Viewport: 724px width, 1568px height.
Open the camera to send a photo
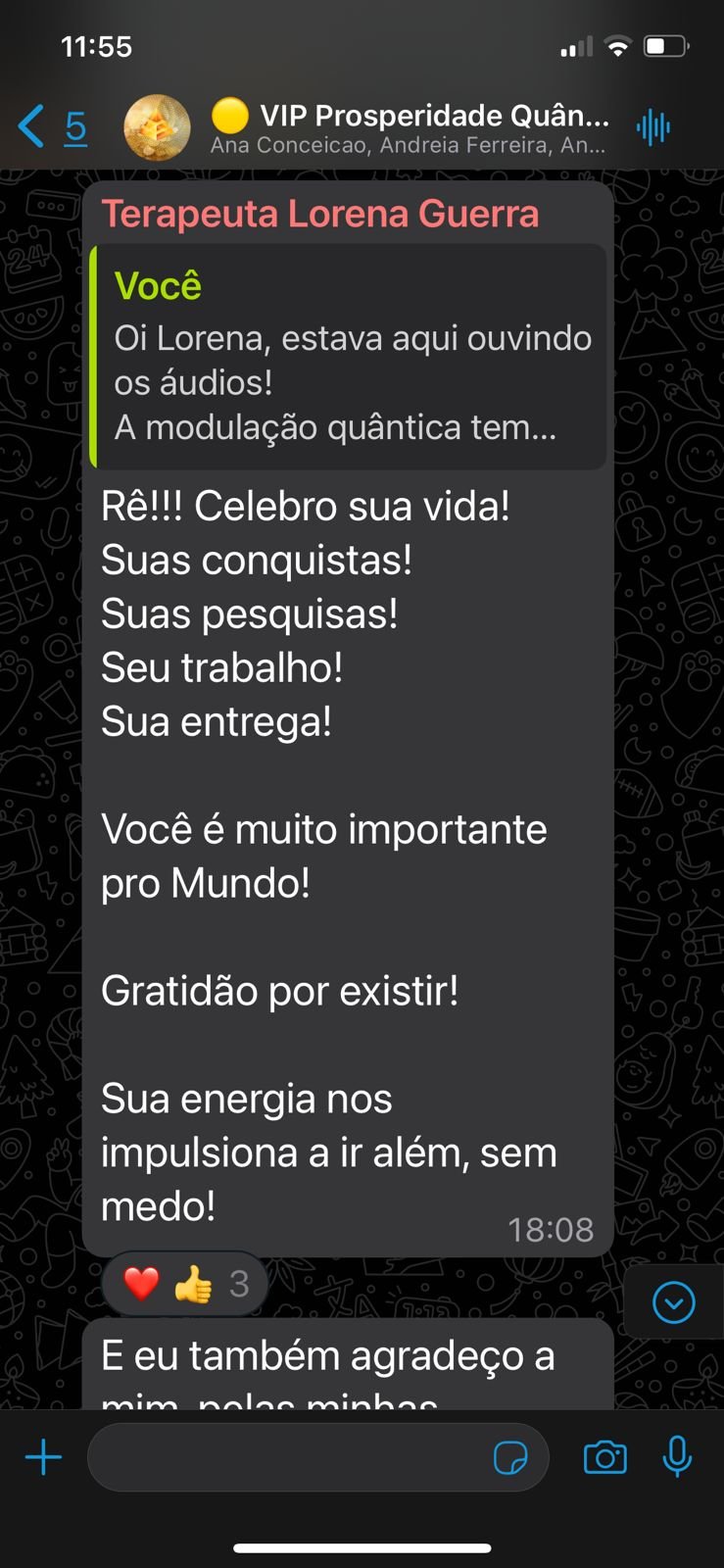click(604, 1457)
